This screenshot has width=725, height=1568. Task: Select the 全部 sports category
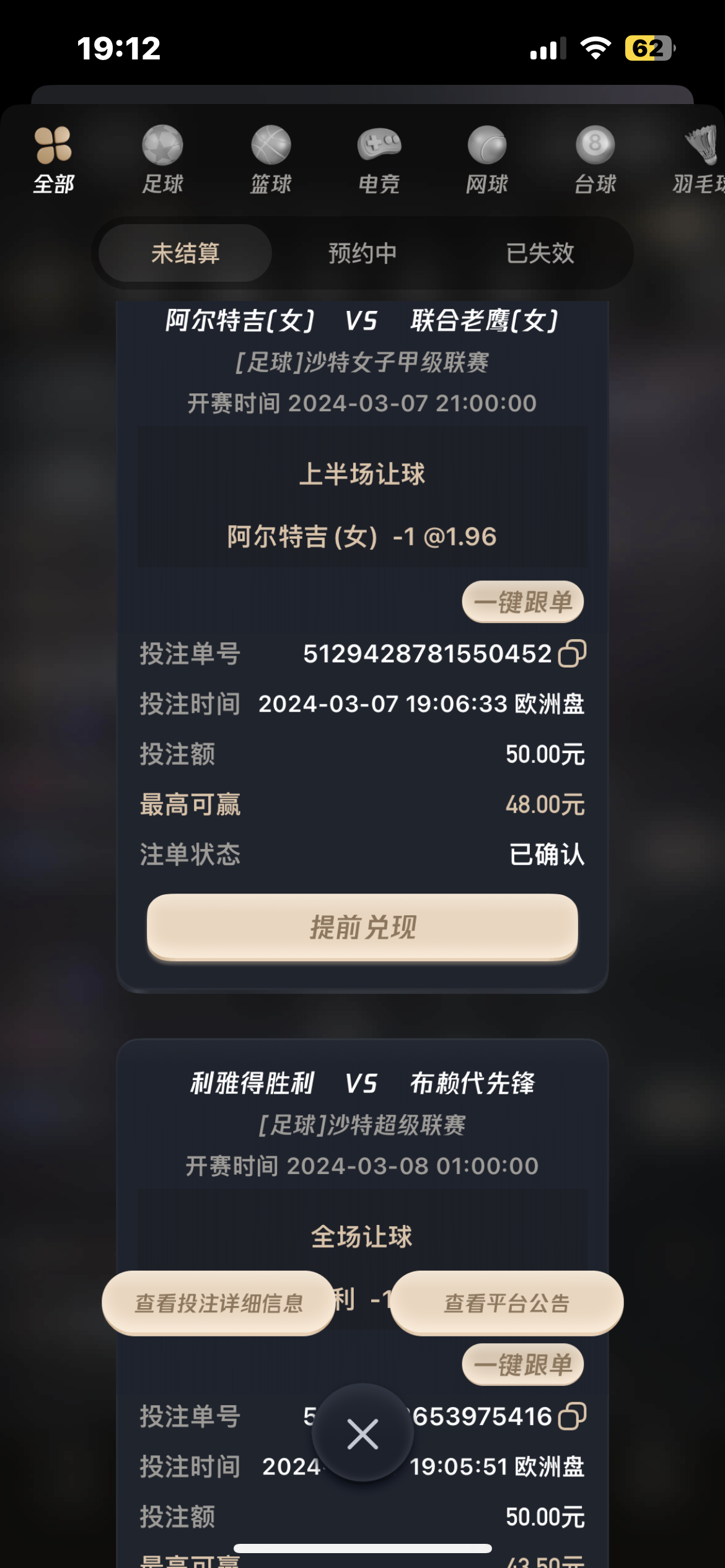click(x=54, y=159)
